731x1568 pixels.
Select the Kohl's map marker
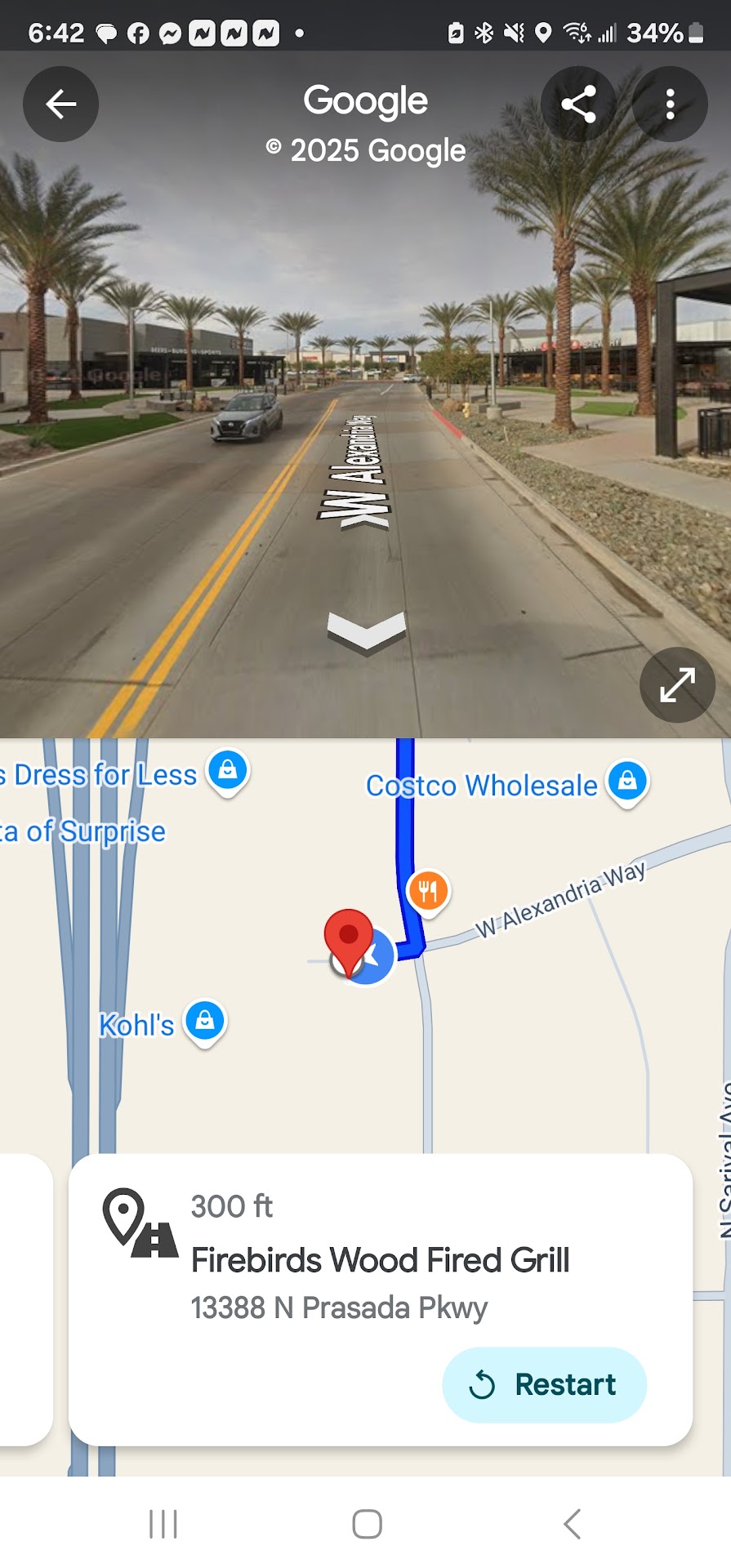[205, 1020]
